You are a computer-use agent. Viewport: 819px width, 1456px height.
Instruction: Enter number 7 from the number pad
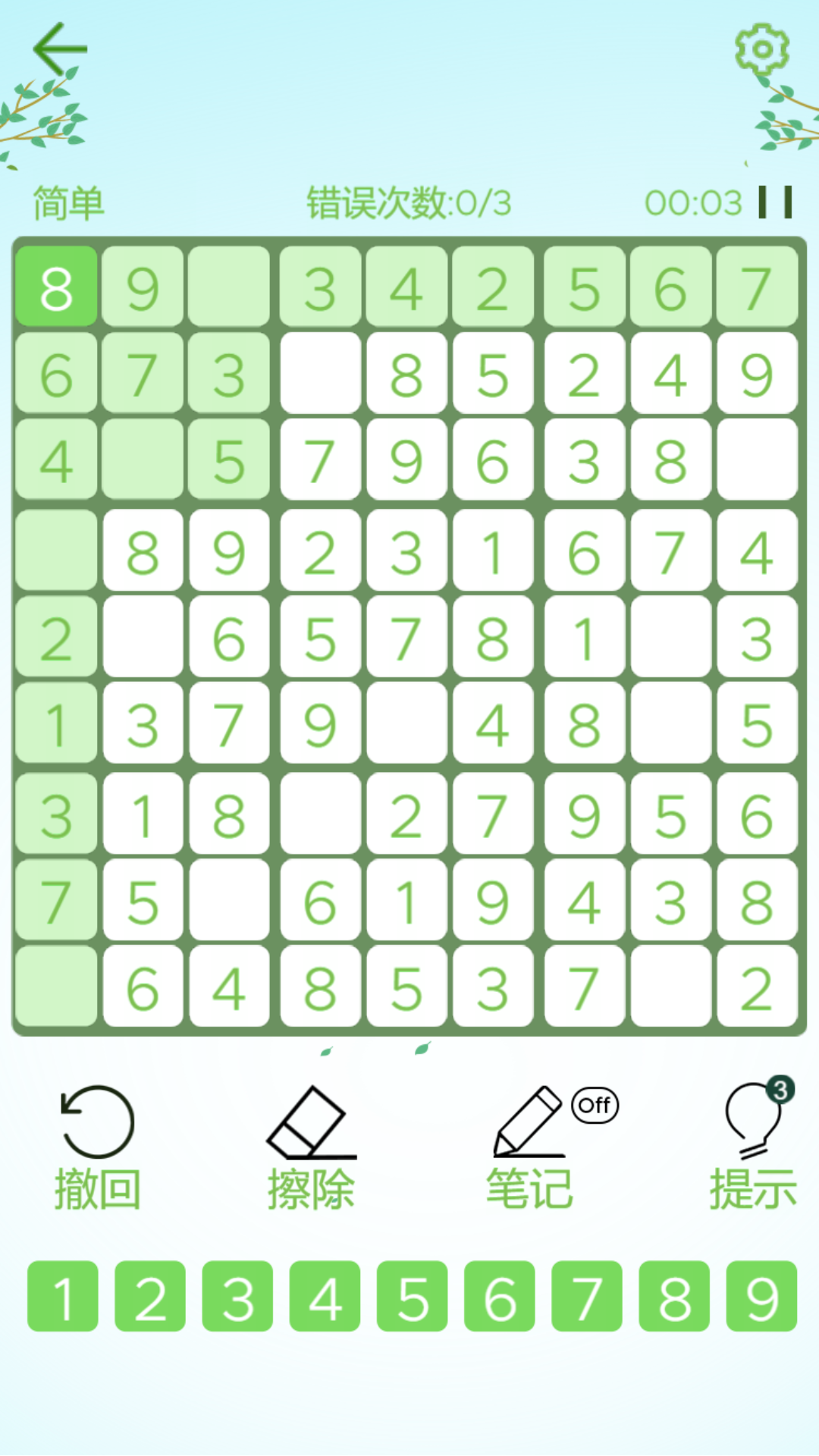point(587,1297)
